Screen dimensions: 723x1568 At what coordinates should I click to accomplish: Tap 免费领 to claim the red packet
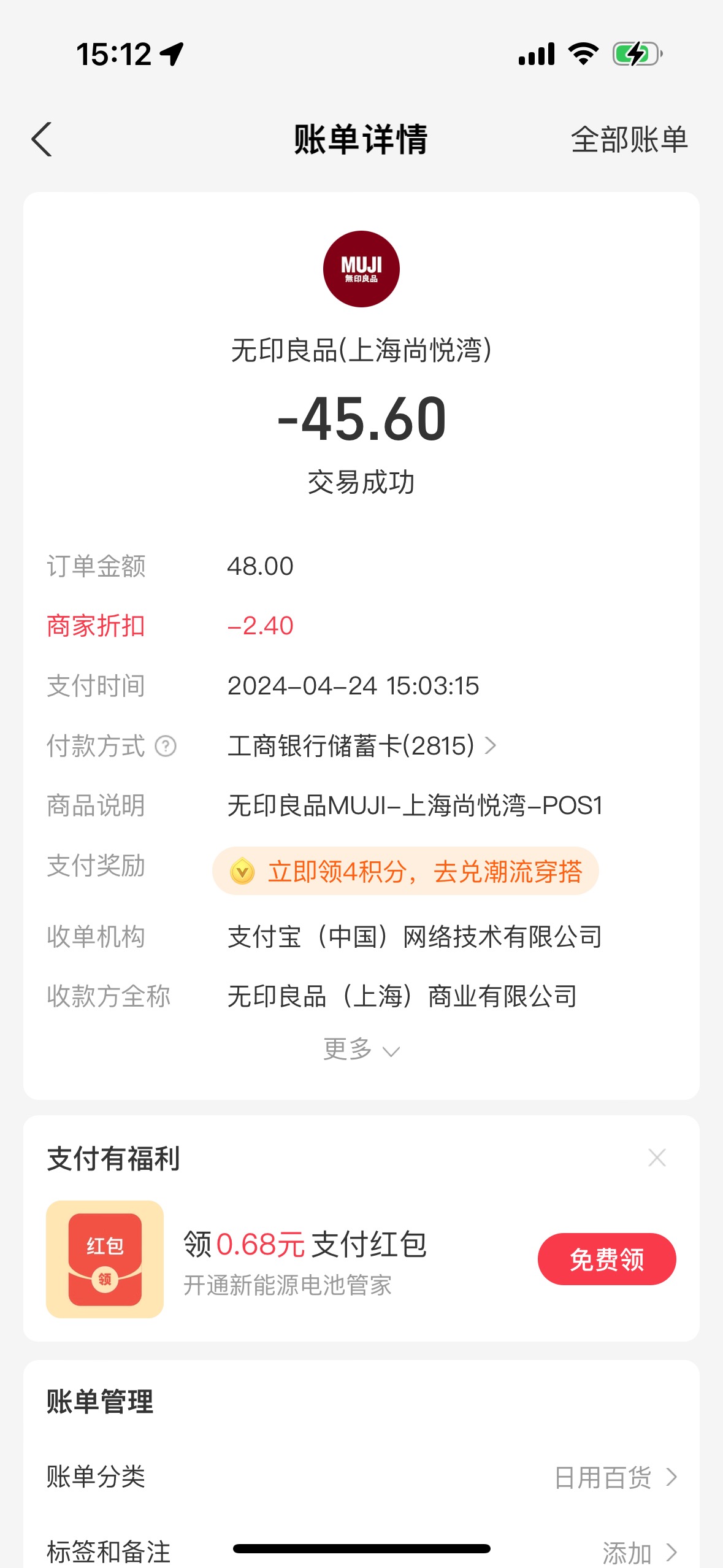tap(606, 1259)
